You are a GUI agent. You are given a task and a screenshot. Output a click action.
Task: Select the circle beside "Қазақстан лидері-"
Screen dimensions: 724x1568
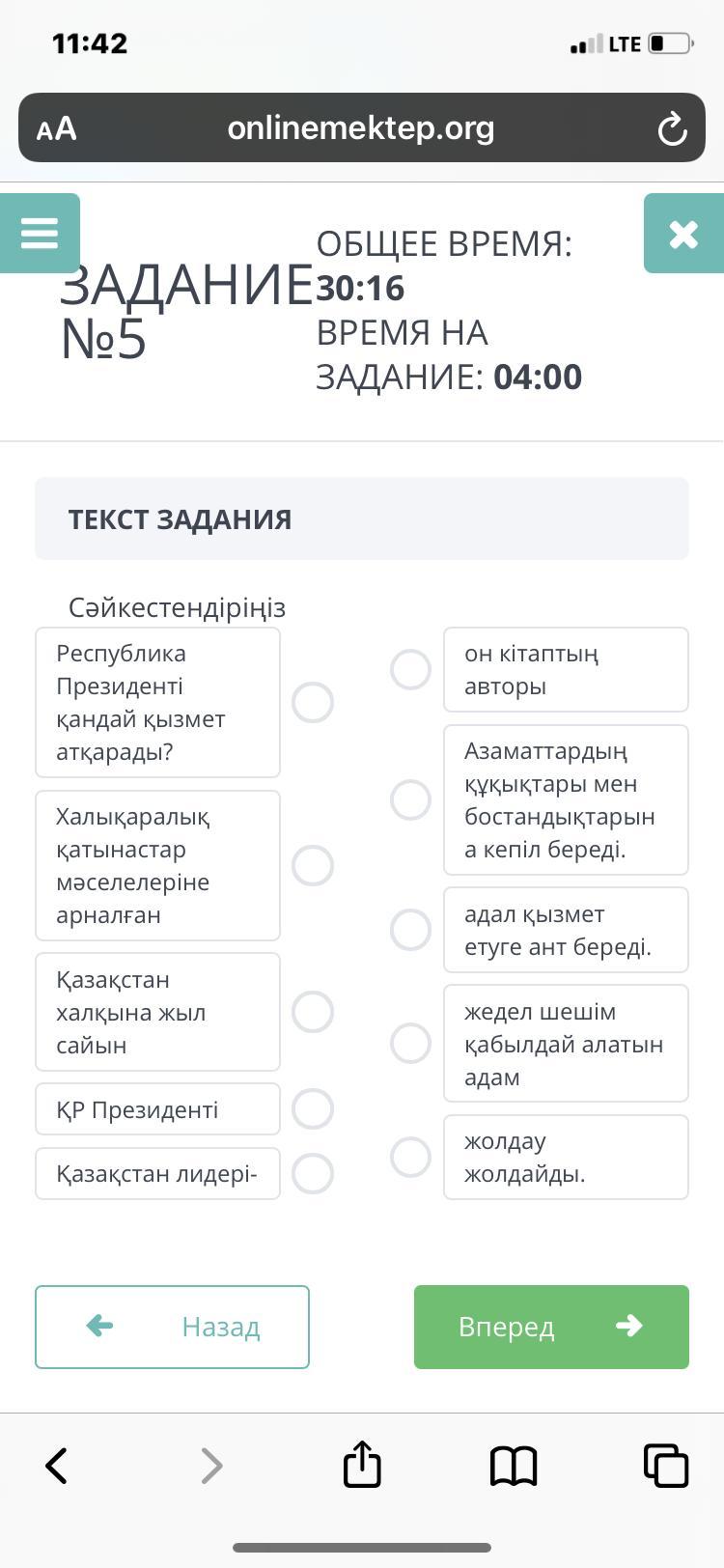313,1173
